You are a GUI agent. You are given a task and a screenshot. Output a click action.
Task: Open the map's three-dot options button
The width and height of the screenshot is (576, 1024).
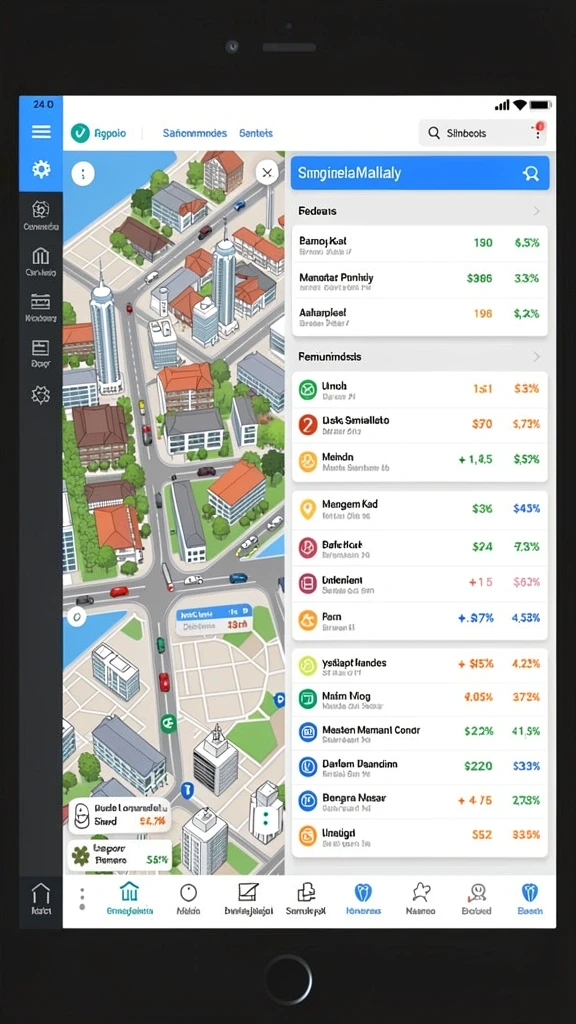83,174
